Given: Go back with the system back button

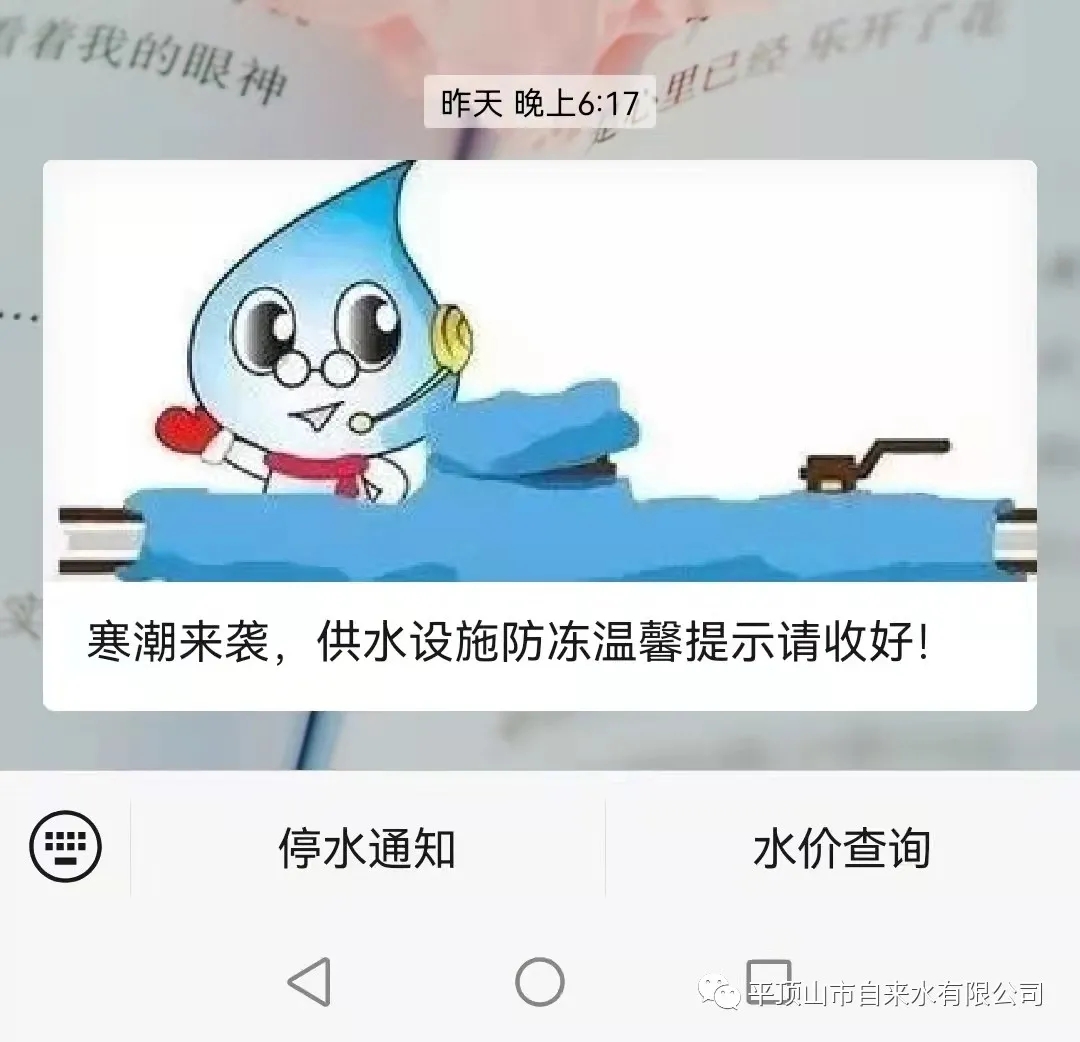Looking at the screenshot, I should point(309,981).
